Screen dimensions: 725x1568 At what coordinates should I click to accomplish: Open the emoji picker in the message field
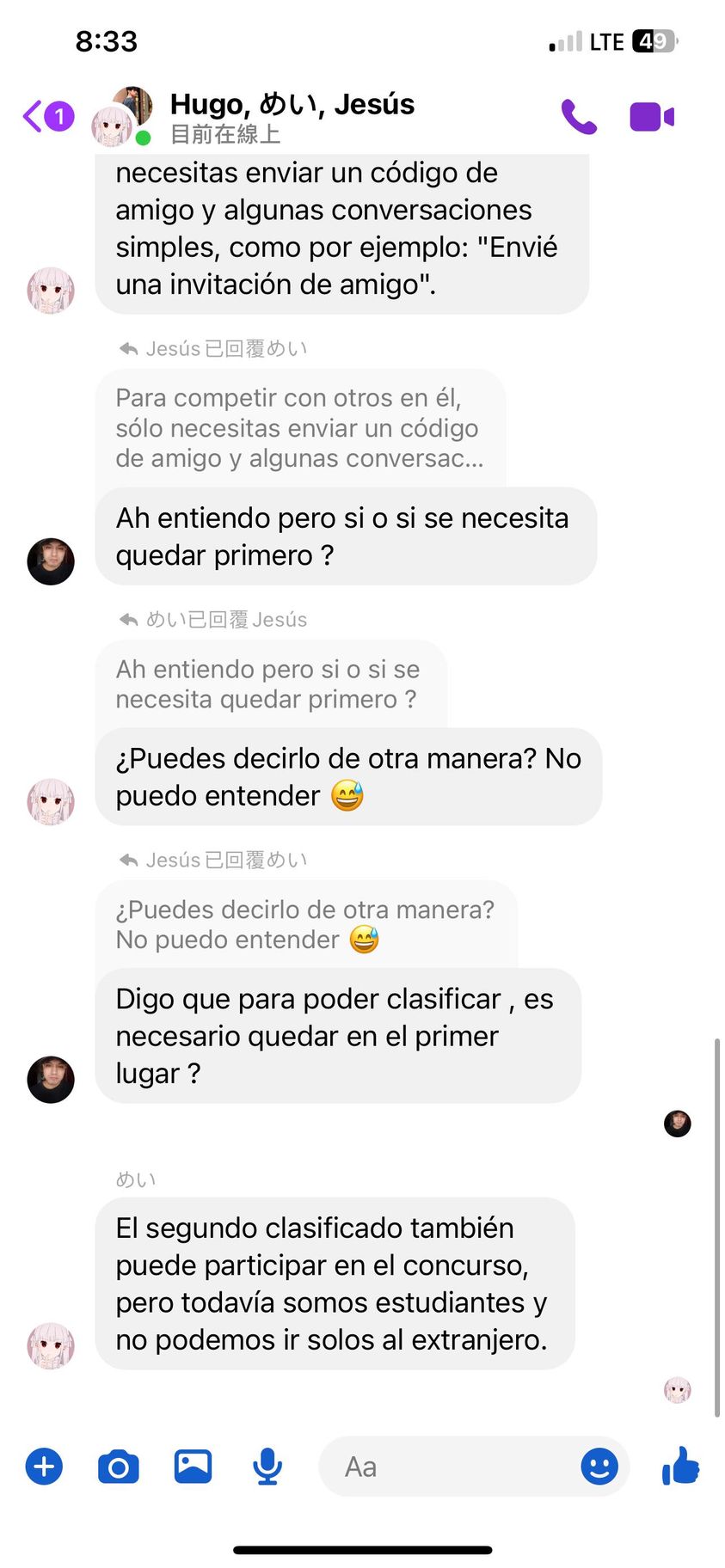599,1467
